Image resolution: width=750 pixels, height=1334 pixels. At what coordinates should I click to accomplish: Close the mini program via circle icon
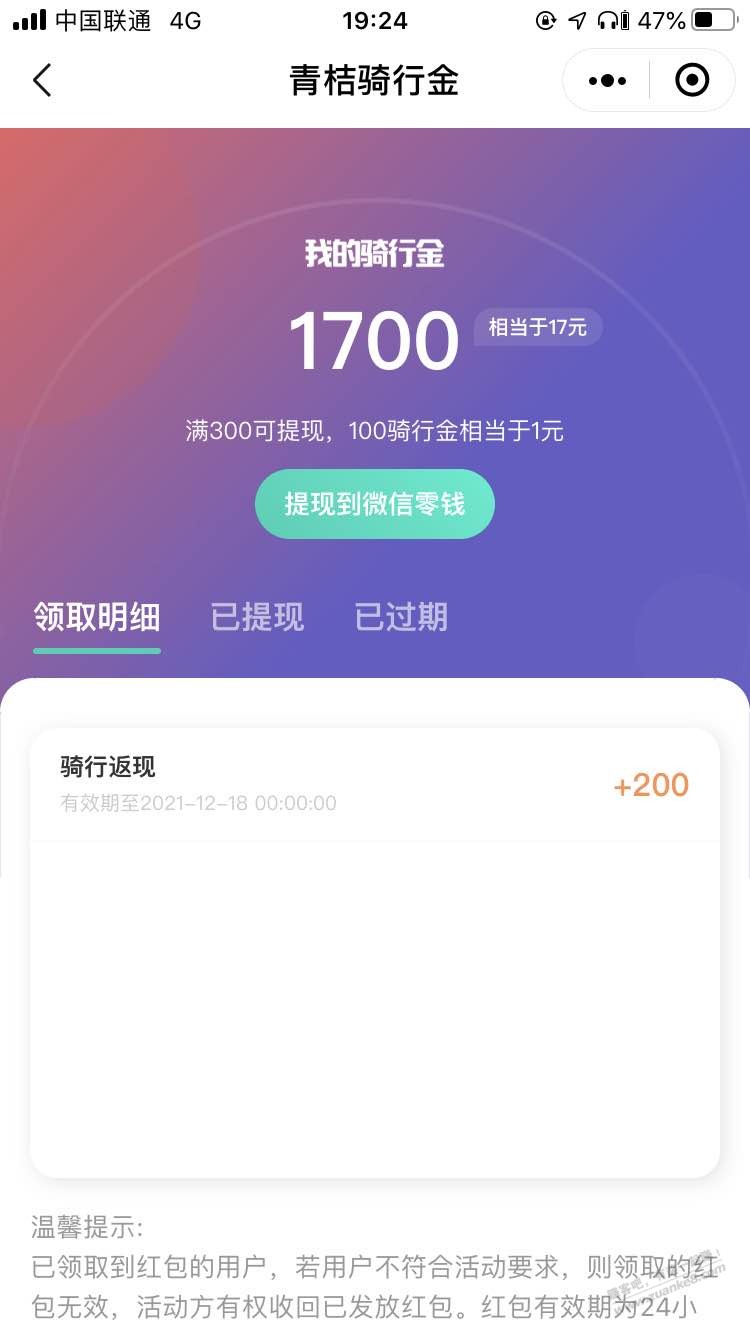click(692, 80)
